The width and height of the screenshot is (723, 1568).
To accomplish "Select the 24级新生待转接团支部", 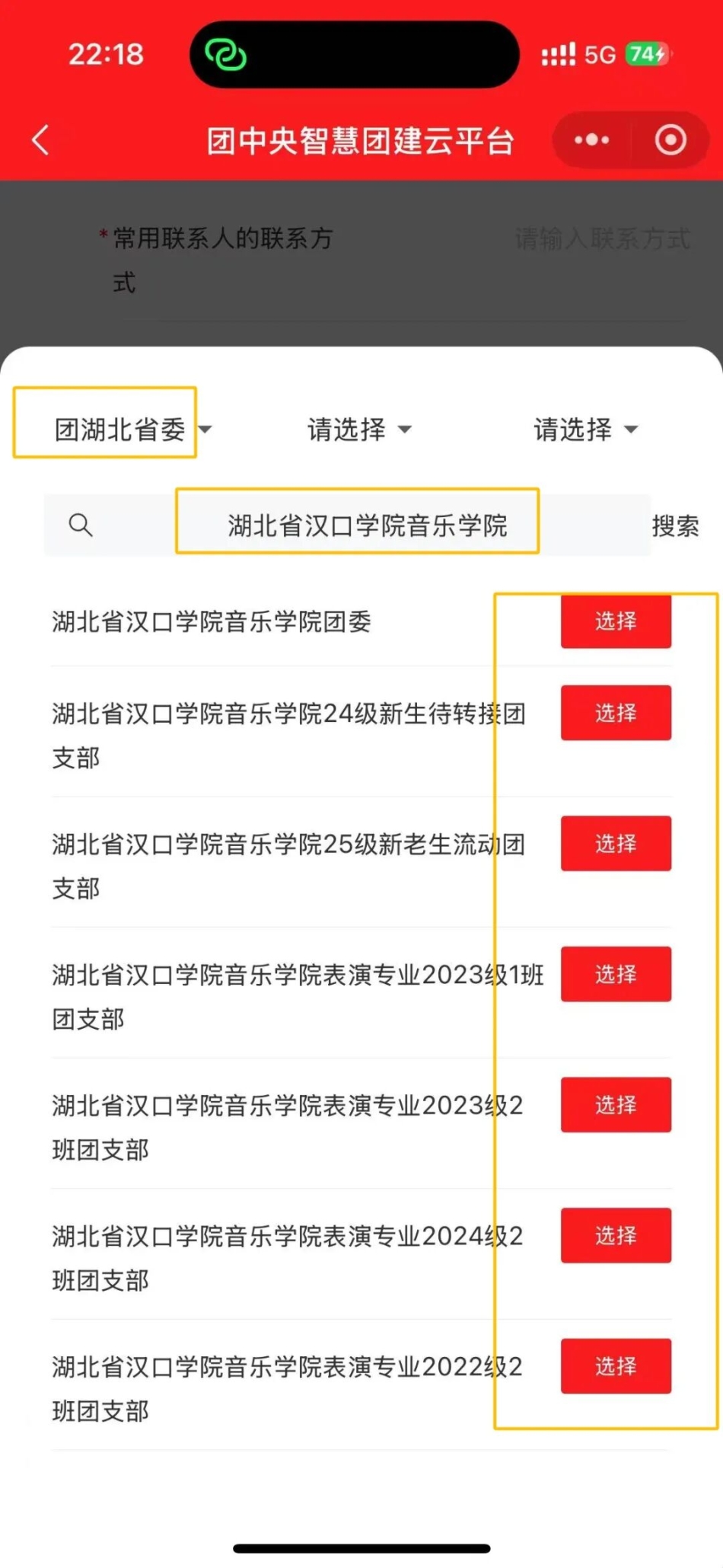I will click(616, 713).
